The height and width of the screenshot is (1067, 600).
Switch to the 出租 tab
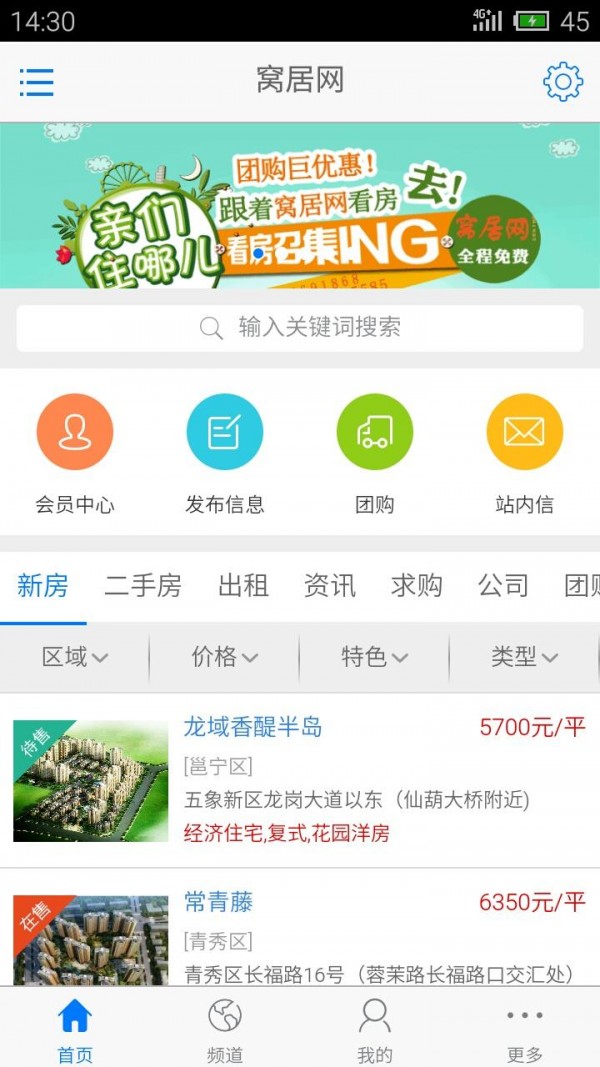tap(243, 586)
